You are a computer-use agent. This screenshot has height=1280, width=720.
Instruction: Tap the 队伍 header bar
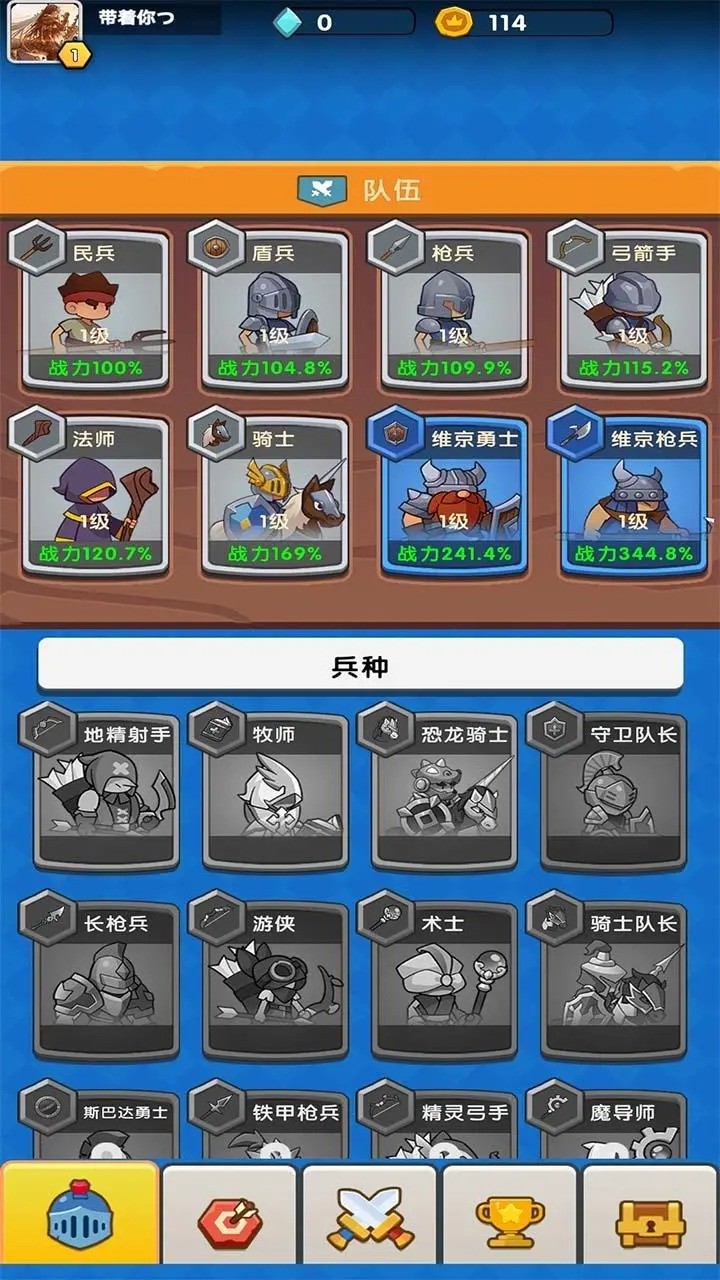[360, 189]
